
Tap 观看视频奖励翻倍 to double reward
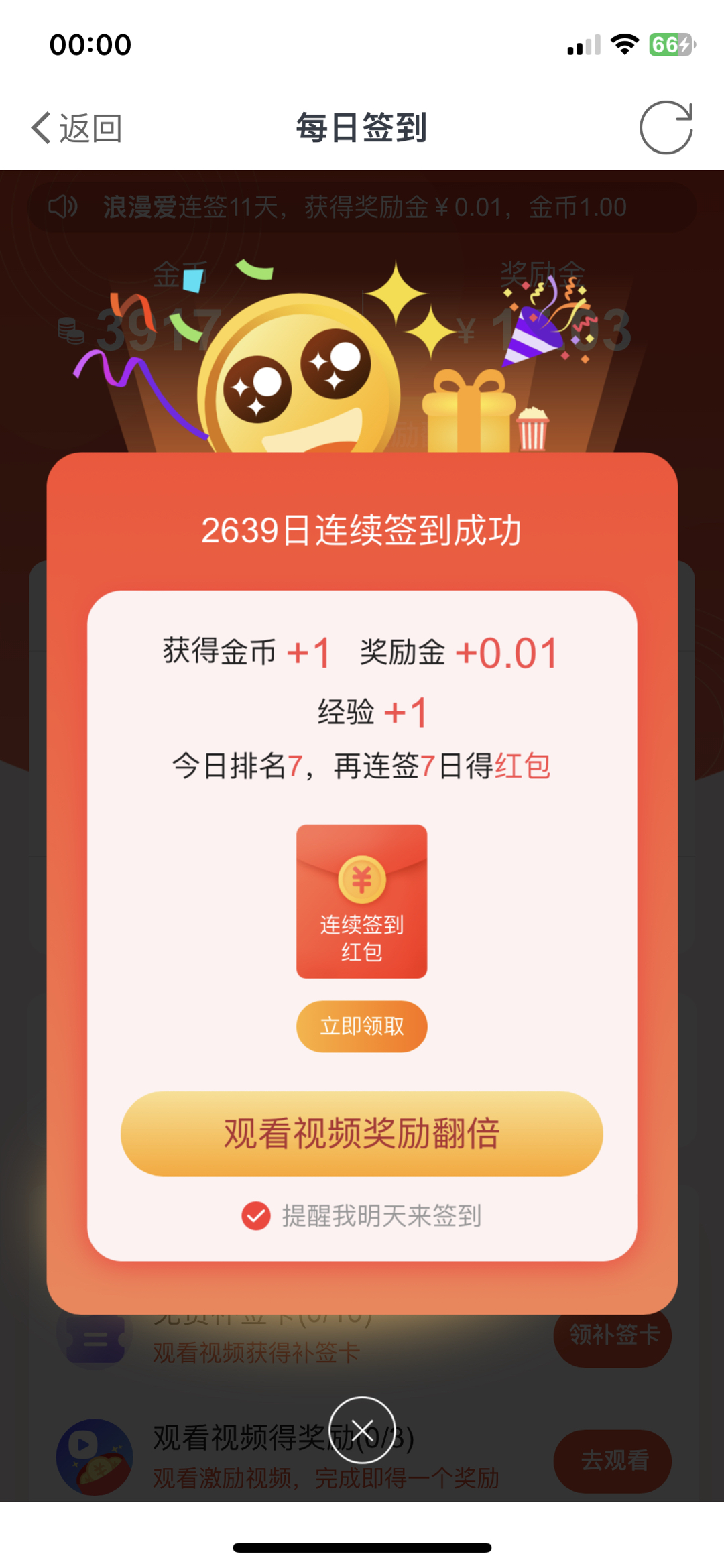(x=361, y=1134)
